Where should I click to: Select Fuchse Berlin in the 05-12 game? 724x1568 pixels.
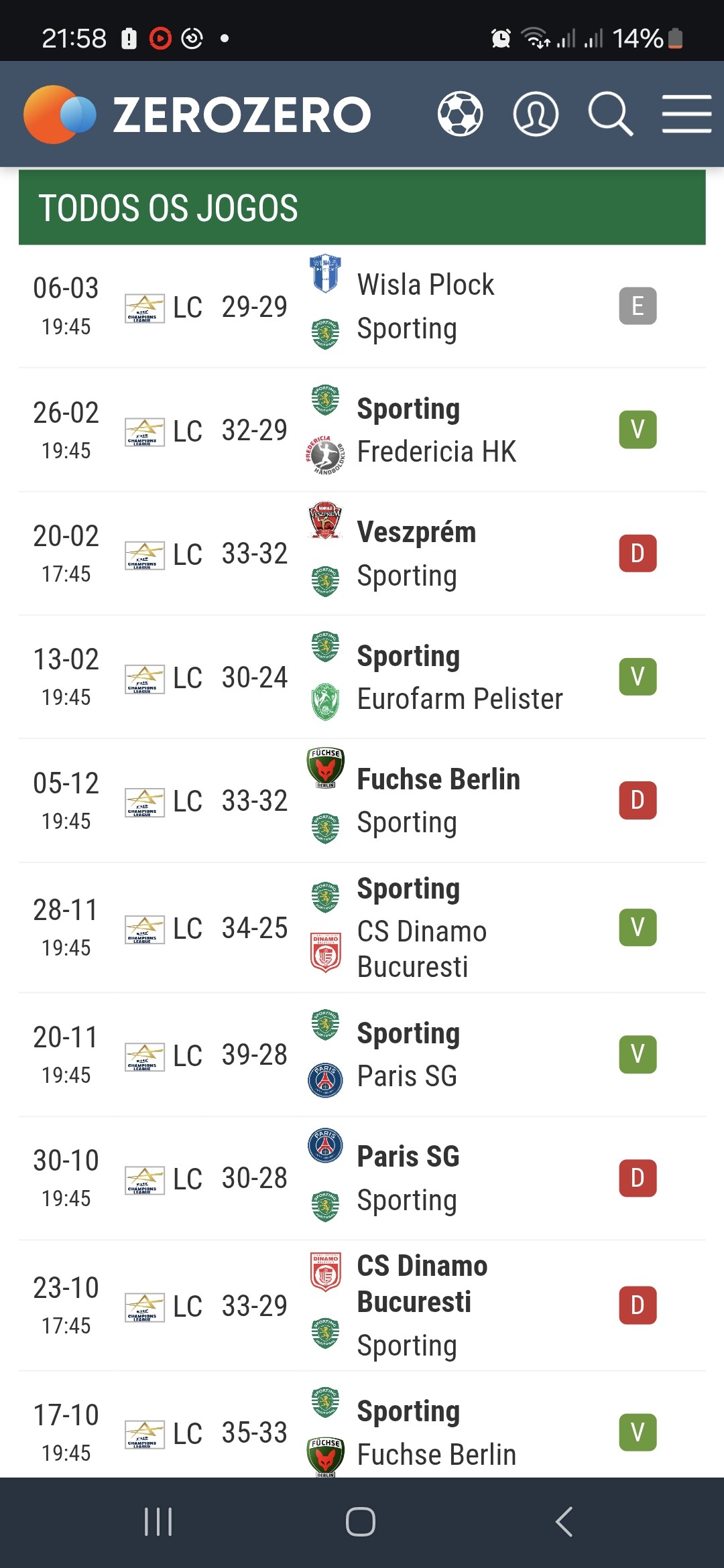click(x=438, y=779)
